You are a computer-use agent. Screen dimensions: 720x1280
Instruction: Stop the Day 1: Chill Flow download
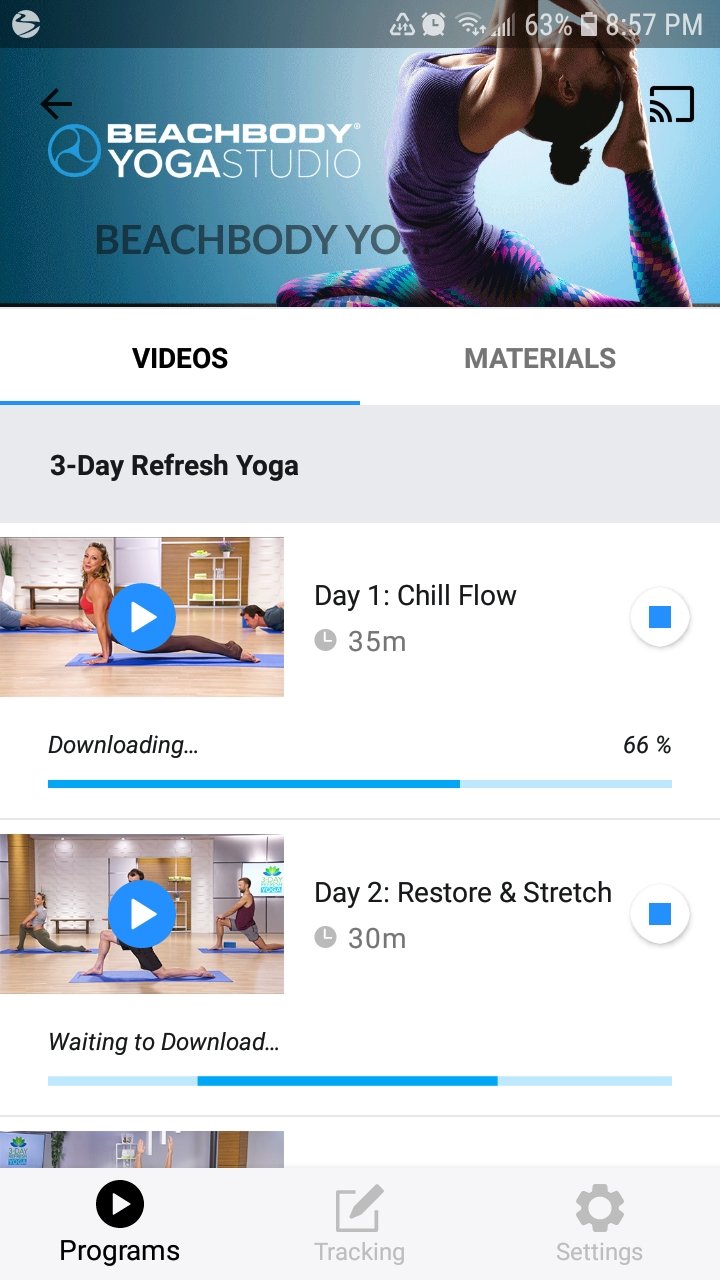click(x=659, y=617)
